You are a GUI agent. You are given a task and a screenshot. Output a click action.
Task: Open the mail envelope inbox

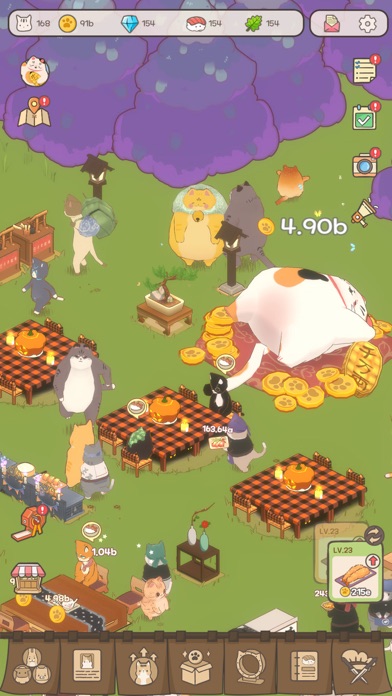(331, 23)
